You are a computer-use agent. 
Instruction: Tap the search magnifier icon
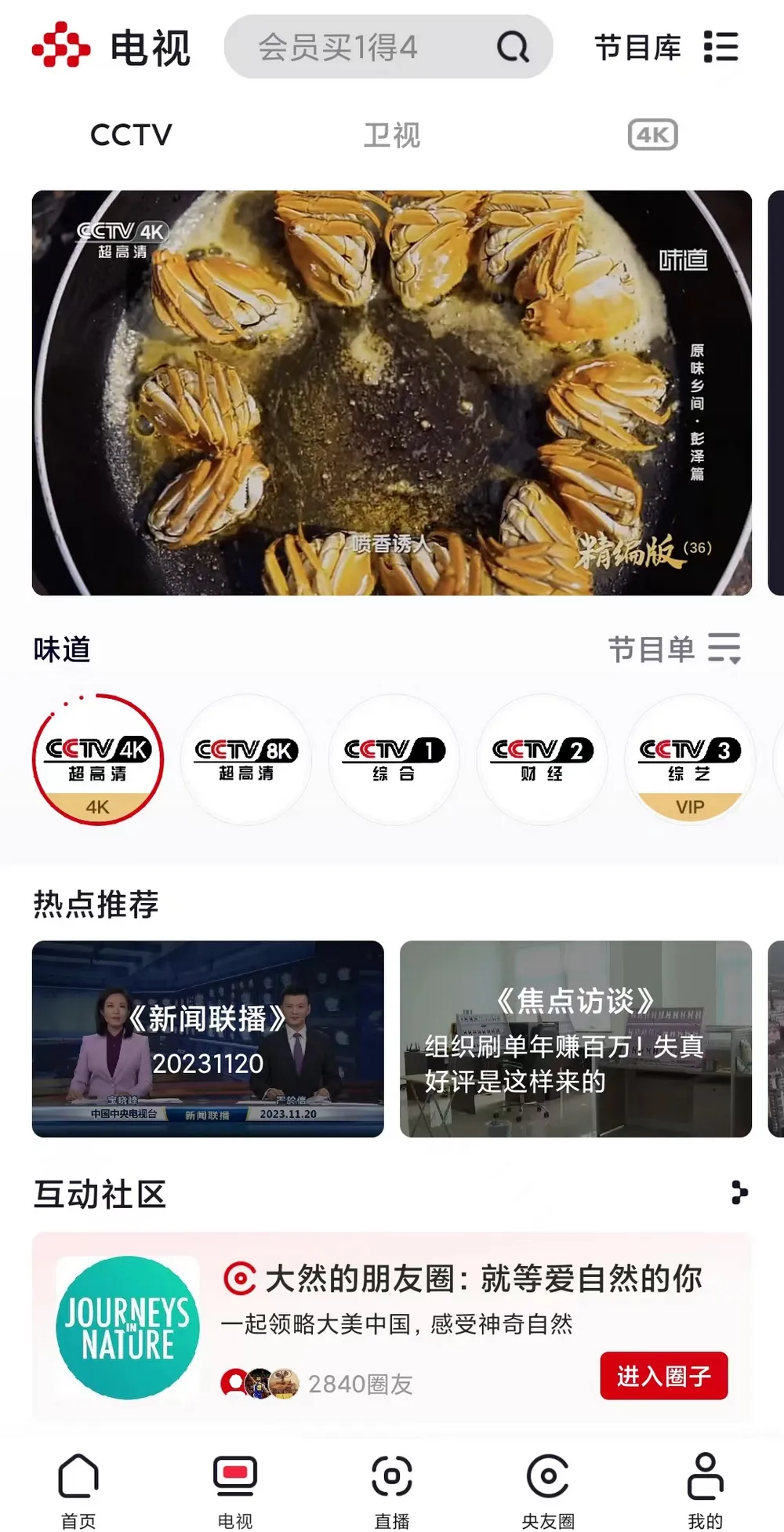point(510,47)
